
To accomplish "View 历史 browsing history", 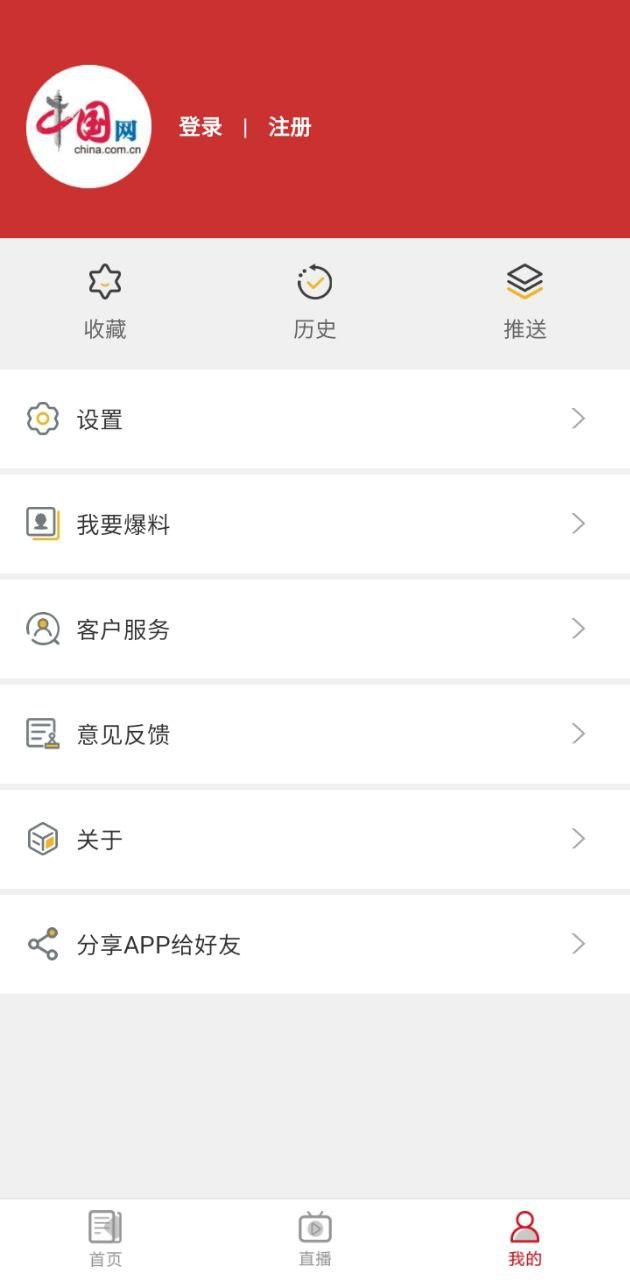I will (315, 303).
